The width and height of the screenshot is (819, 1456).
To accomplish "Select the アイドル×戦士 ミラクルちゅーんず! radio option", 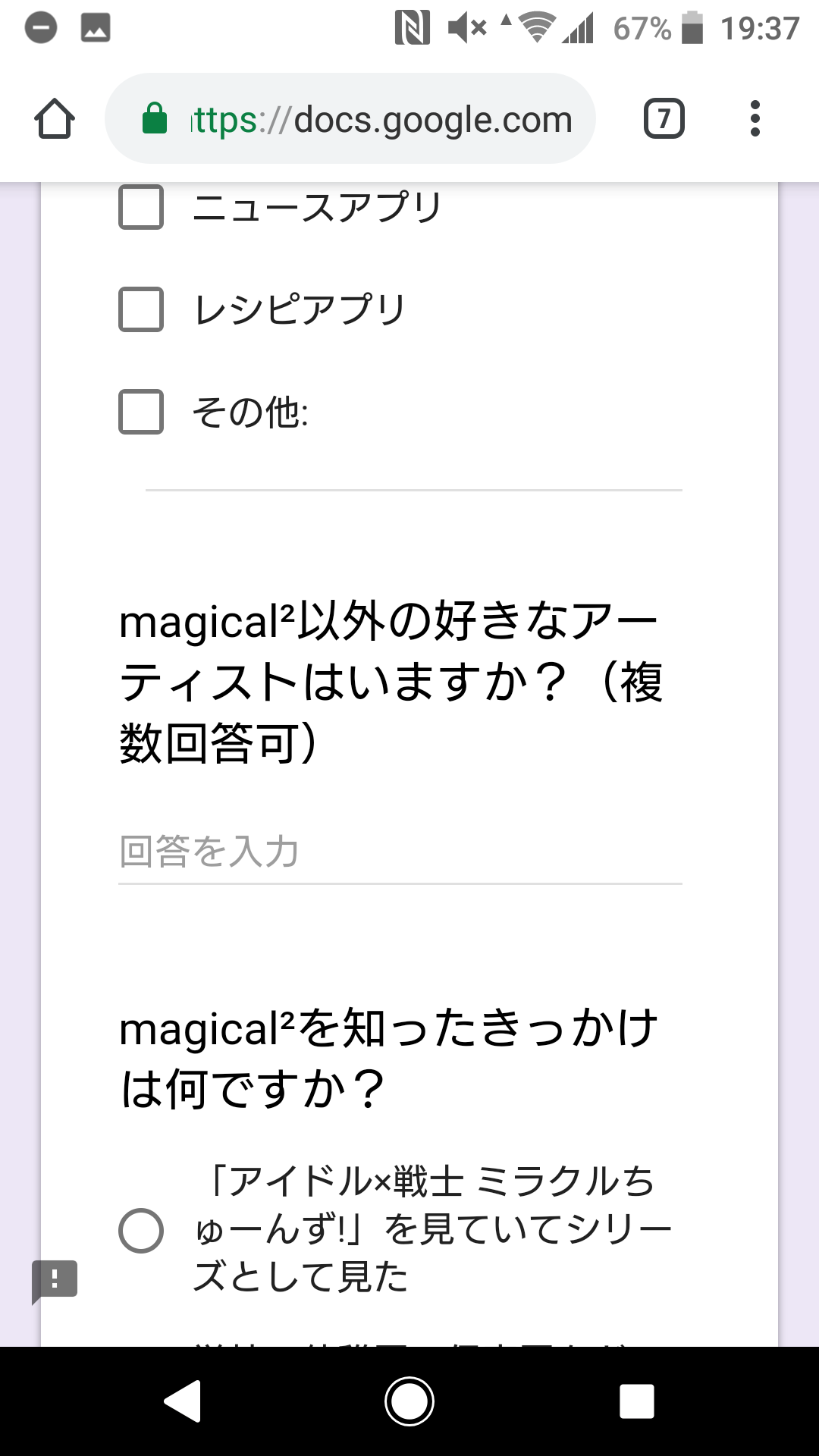I will click(141, 1230).
